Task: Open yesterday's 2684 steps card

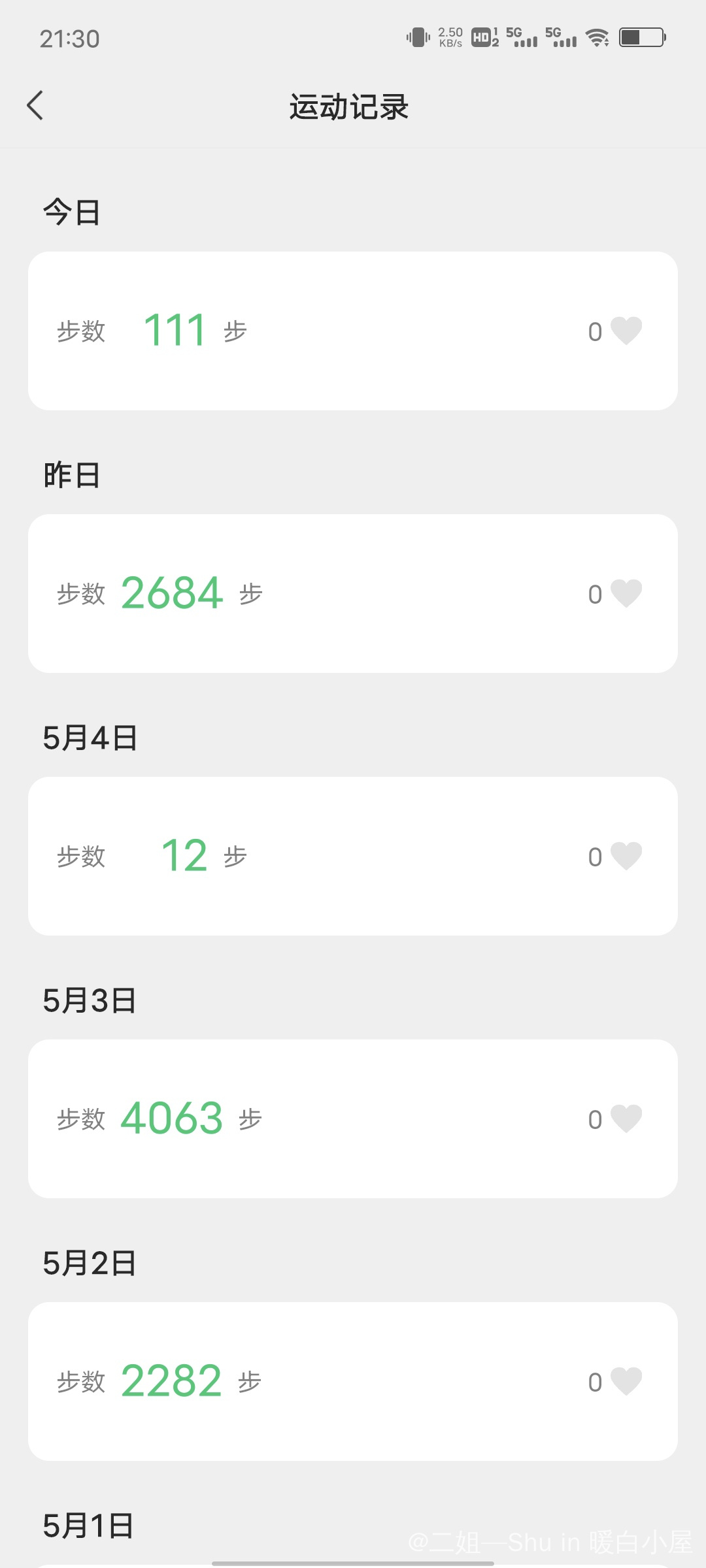Action: tap(353, 594)
